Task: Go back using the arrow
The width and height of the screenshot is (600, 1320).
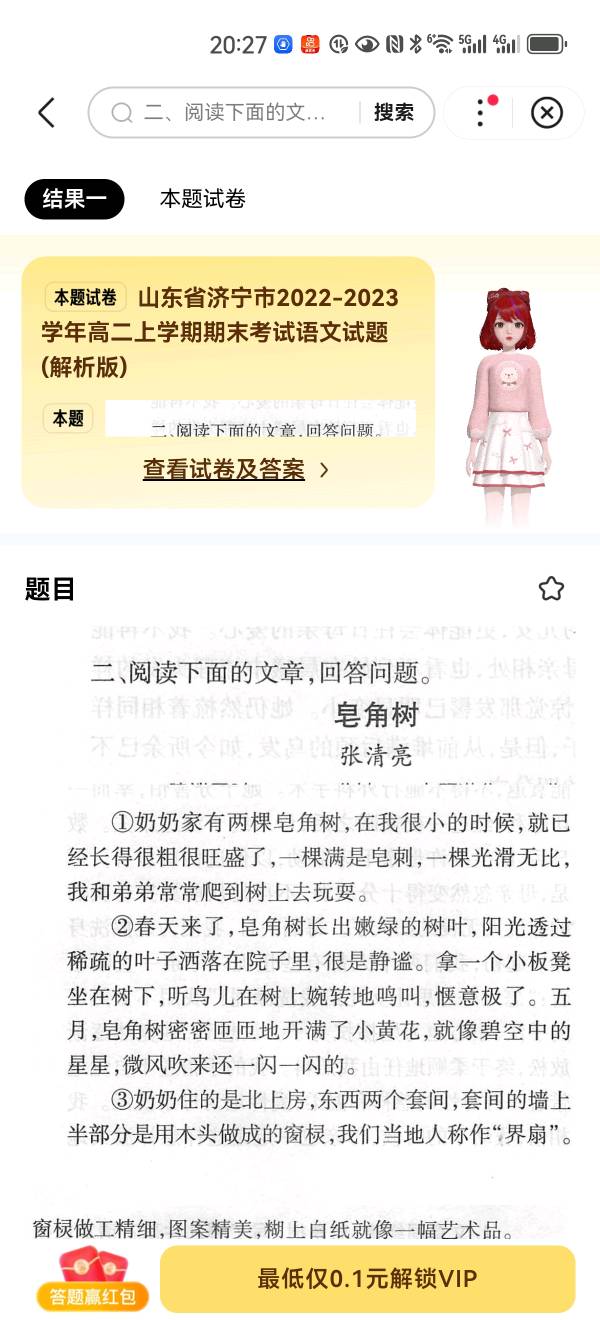Action: pyautogui.click(x=46, y=113)
